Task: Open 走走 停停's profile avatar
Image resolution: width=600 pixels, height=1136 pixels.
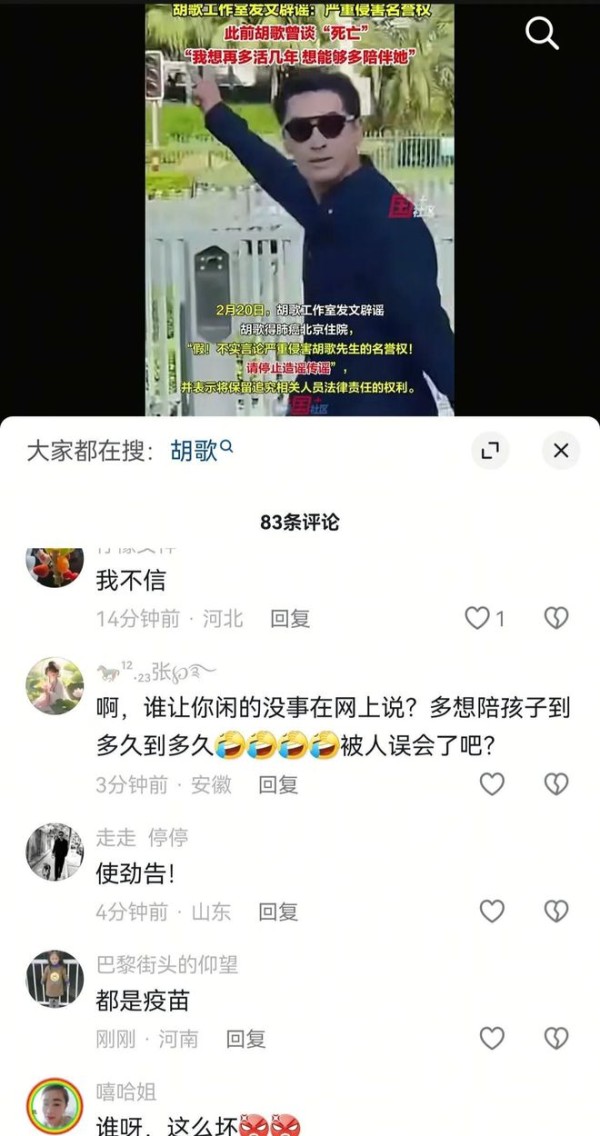Action: 55,852
